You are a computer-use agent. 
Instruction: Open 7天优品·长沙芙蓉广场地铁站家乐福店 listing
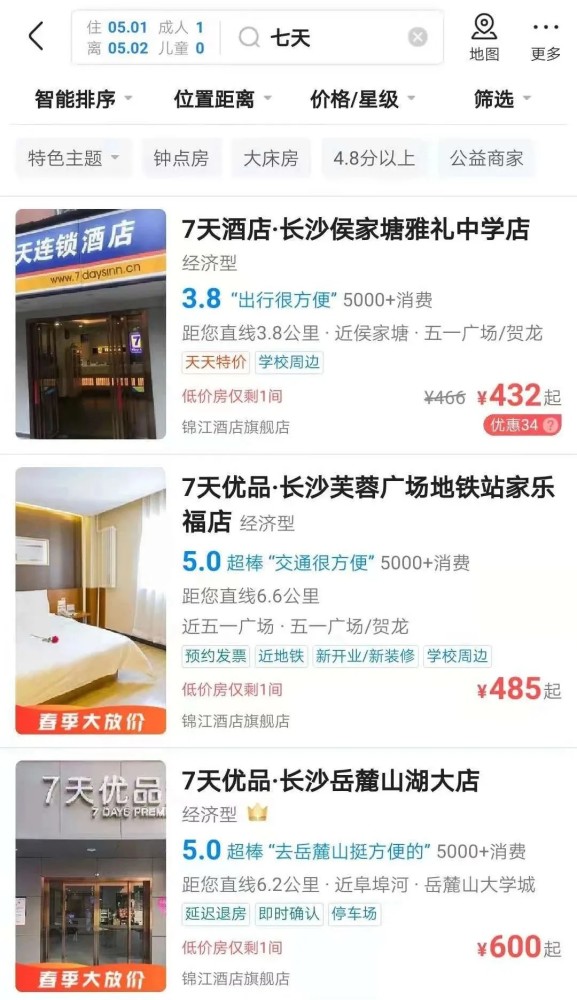pyautogui.click(x=288, y=601)
